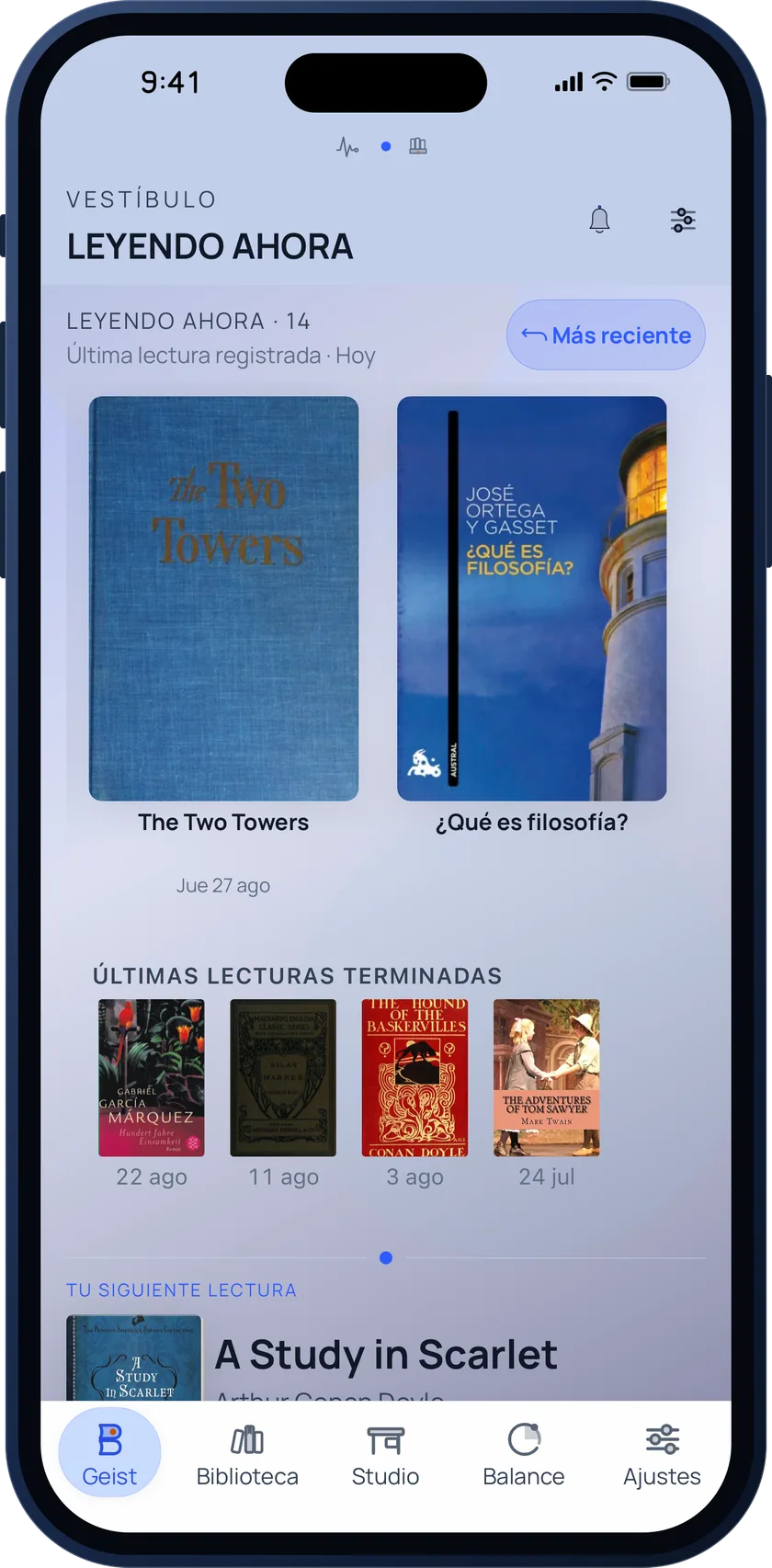
Task: Open the filter sliders icon in header
Action: [x=683, y=220]
